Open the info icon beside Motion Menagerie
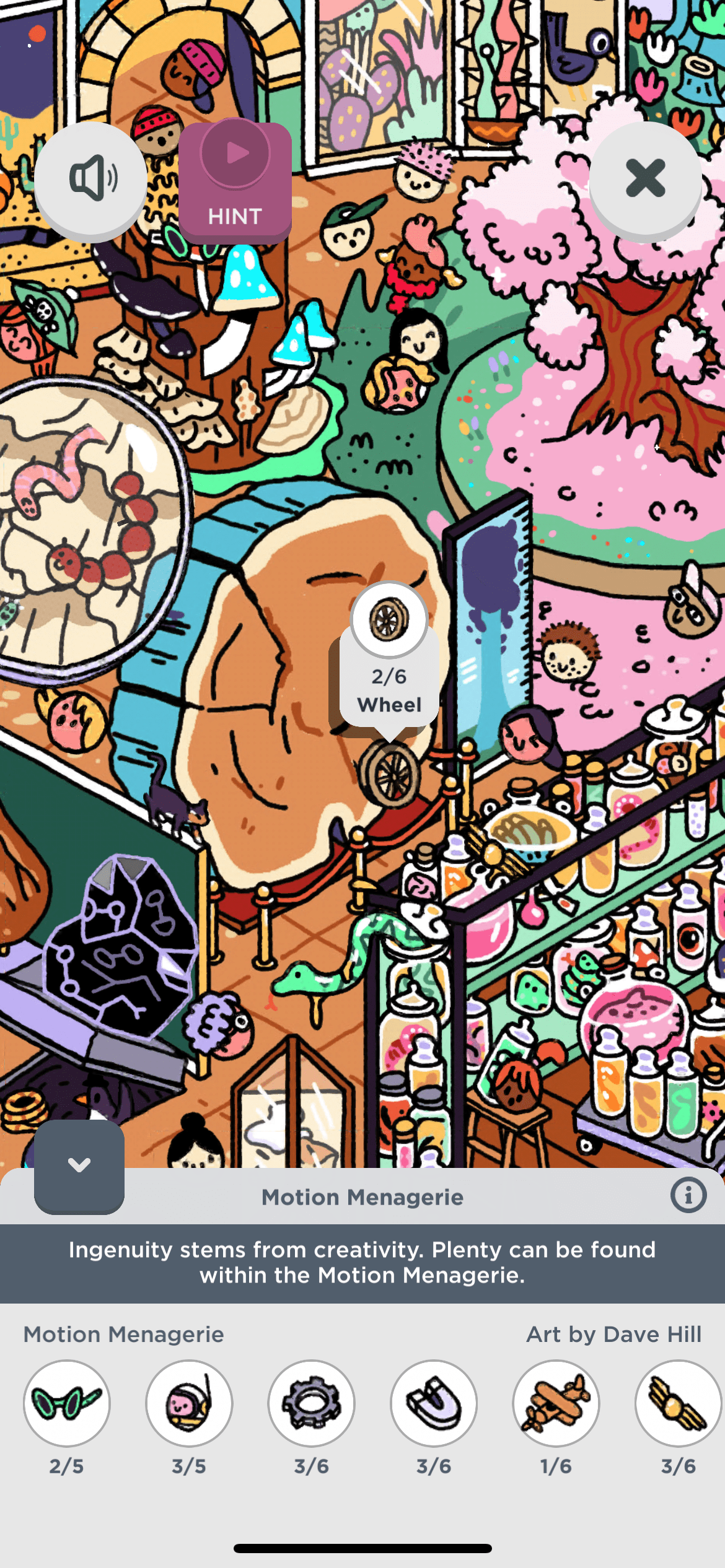The image size is (725, 1568). click(x=688, y=1195)
